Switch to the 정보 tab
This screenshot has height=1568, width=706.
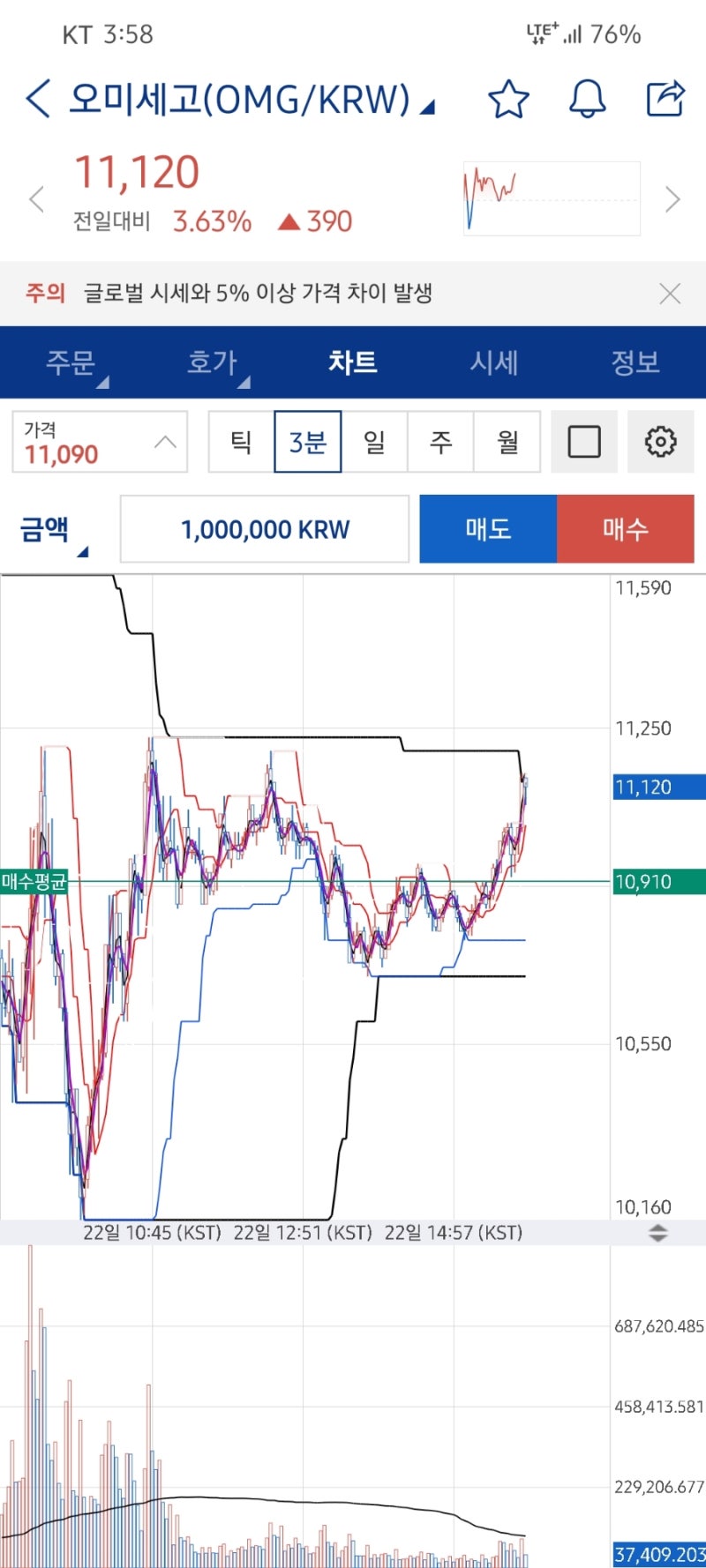coord(635,362)
